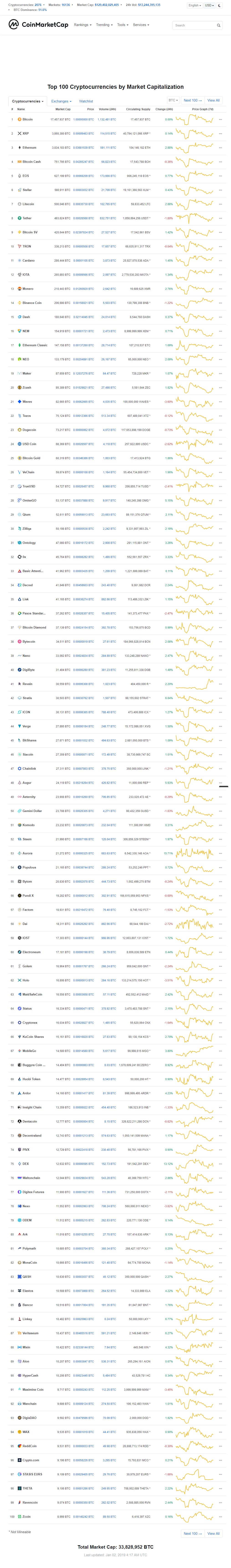This screenshot has width=231, height=1568.
Task: Open the BTC display currency dropdown
Action: [x=173, y=100]
